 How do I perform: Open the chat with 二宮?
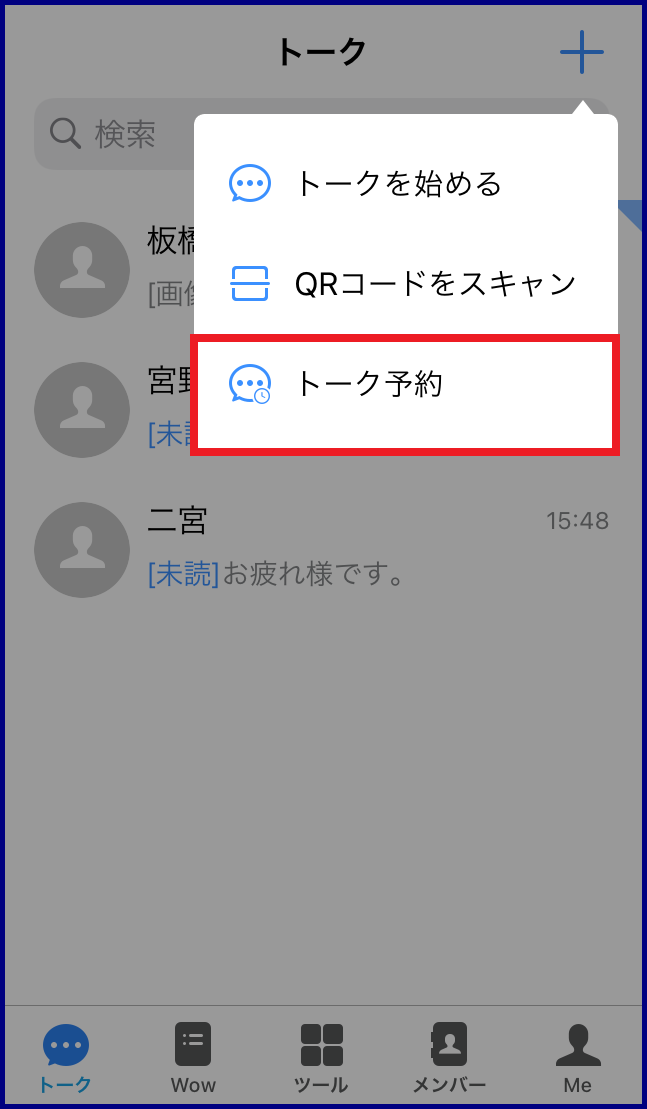(320, 549)
